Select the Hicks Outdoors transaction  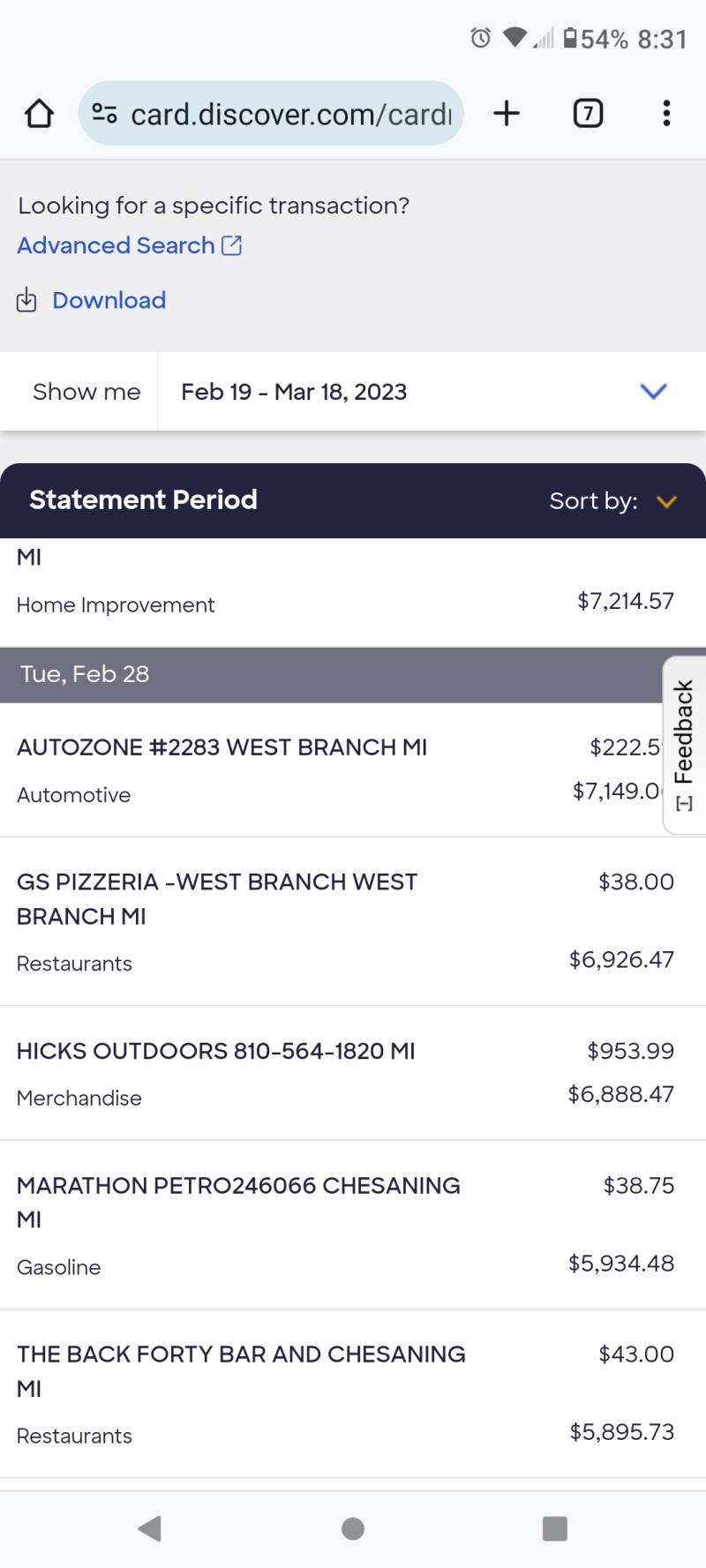click(353, 1073)
